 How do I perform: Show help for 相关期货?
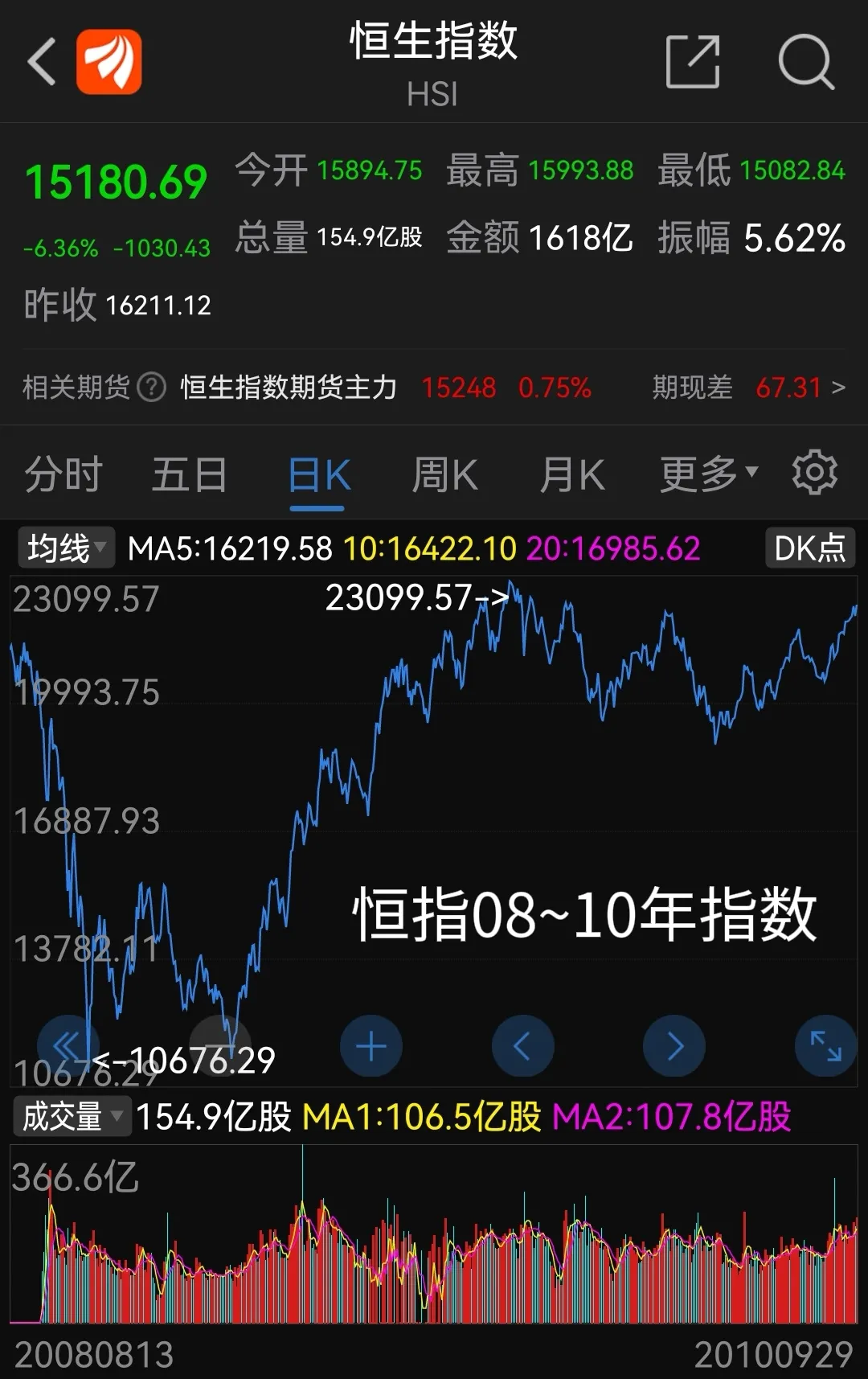[x=151, y=388]
